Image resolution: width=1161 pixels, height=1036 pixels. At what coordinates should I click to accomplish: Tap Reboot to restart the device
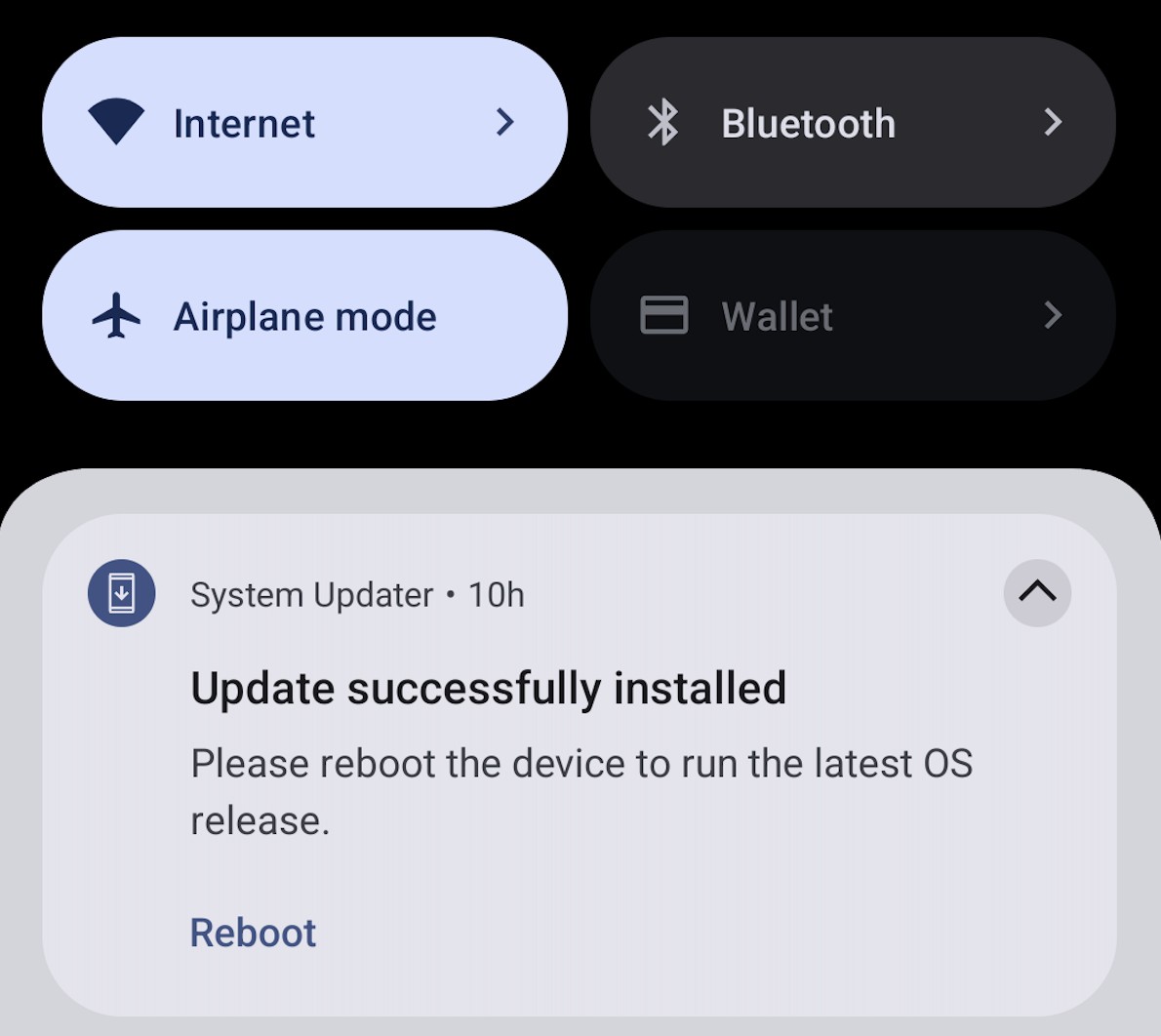253,933
